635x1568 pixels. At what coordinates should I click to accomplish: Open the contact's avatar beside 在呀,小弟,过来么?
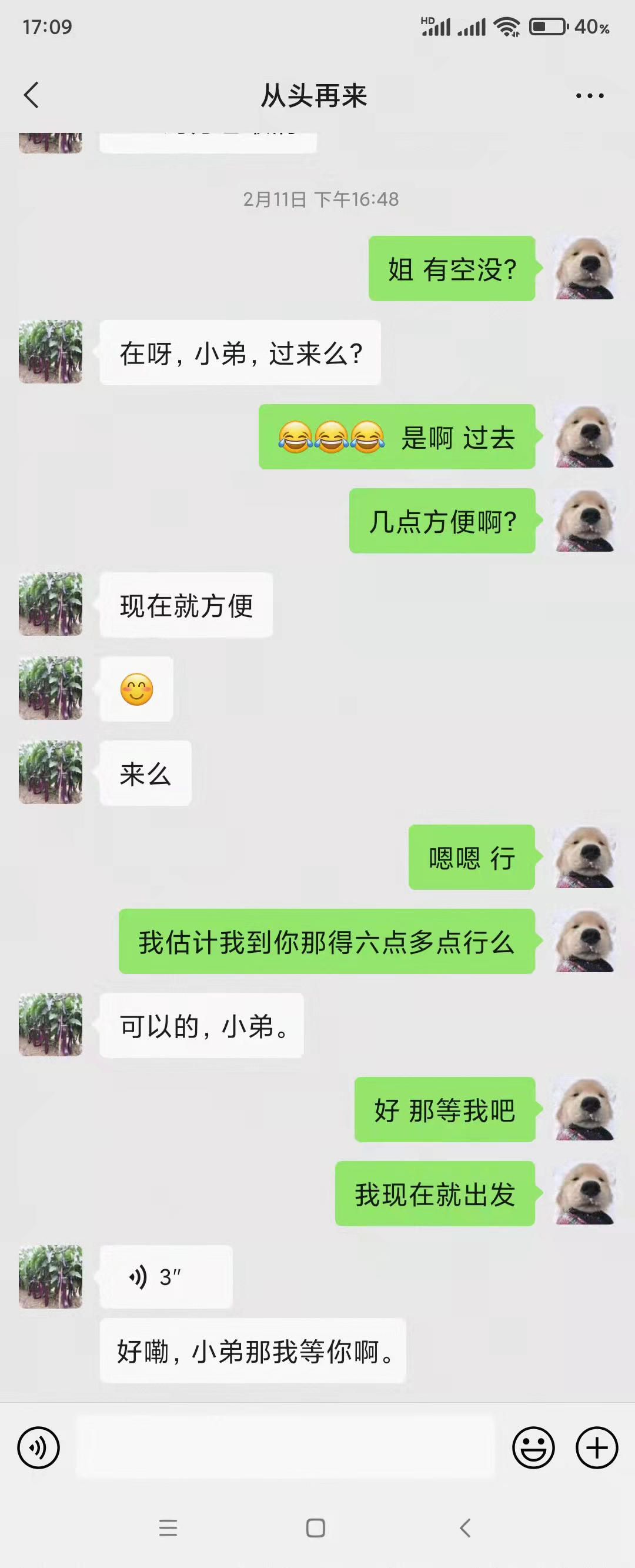coord(51,352)
